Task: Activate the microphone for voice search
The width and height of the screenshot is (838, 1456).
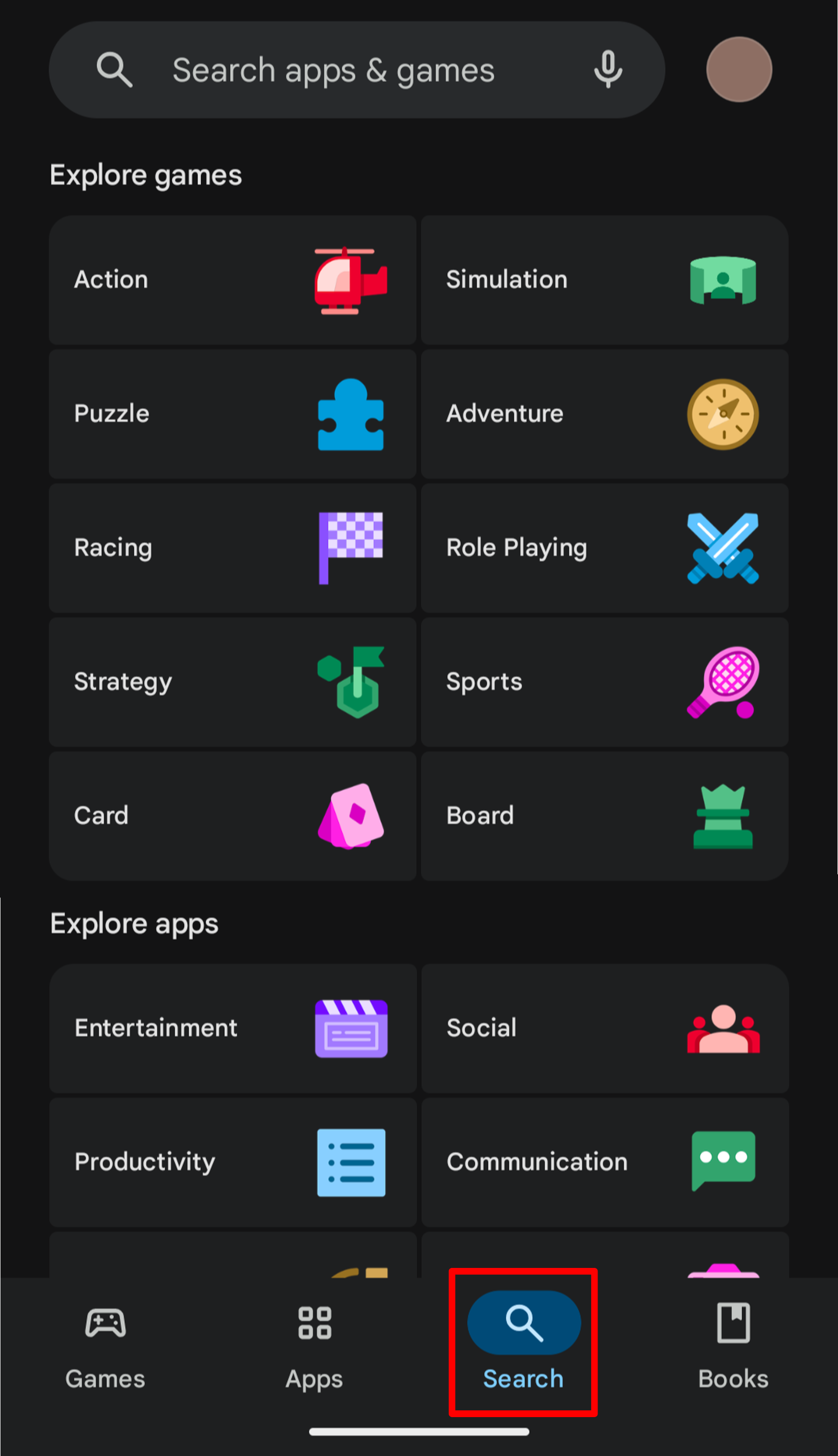Action: pos(608,69)
